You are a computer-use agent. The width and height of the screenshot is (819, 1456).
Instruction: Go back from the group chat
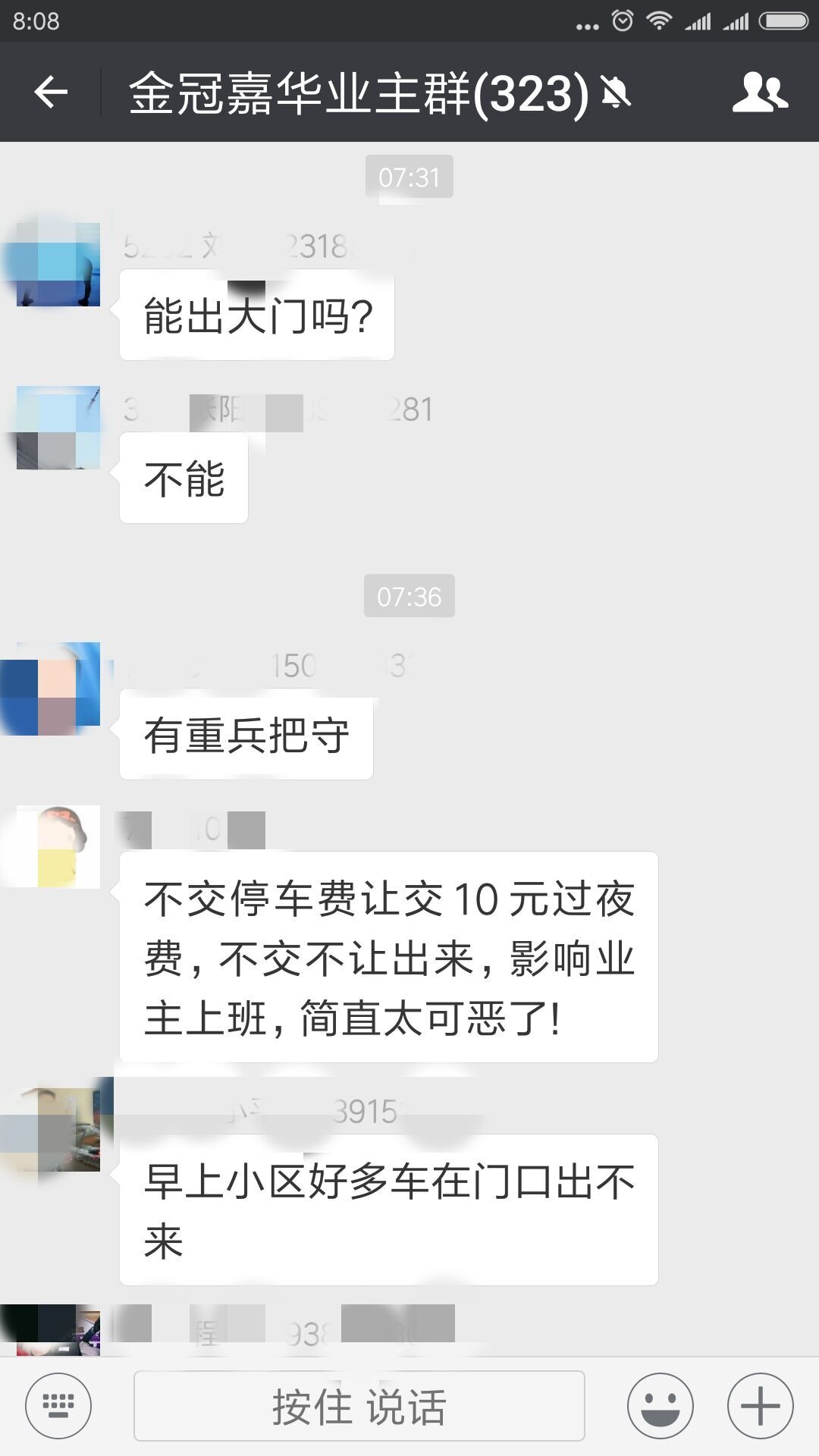51,93
